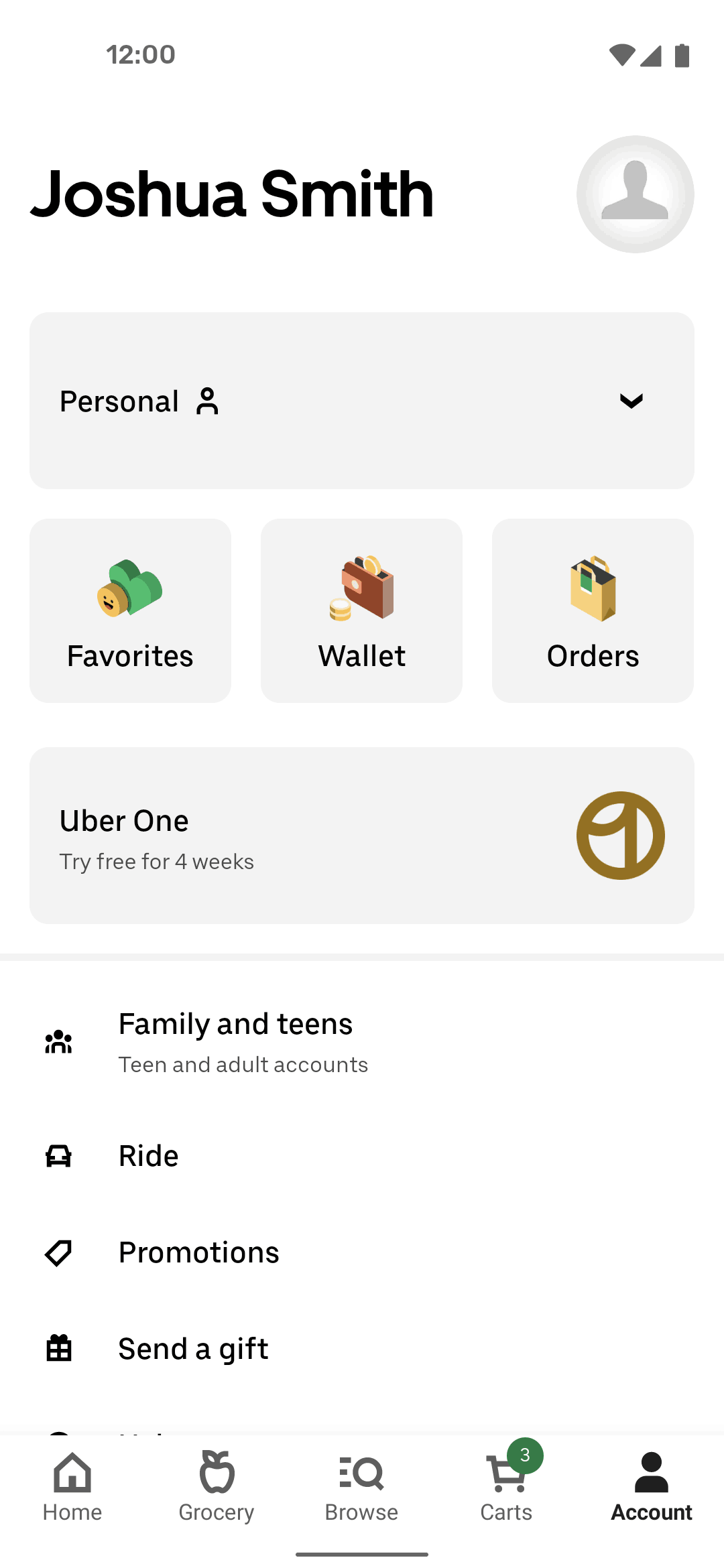Open Joshua Smith's profile picture
The width and height of the screenshot is (724, 1568).
635,194
